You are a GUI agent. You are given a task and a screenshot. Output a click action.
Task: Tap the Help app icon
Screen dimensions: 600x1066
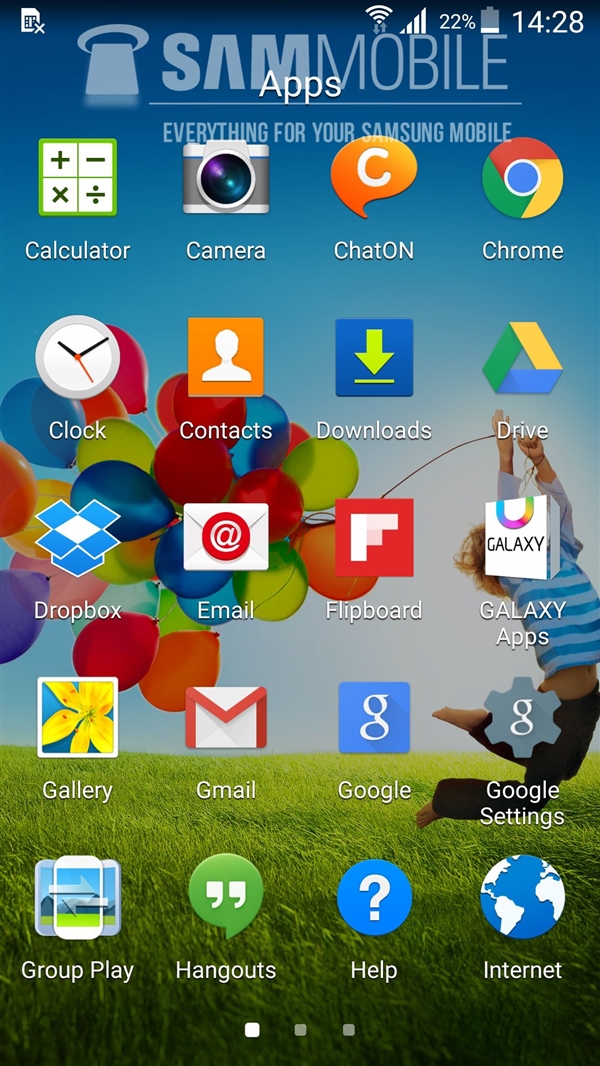[x=374, y=898]
